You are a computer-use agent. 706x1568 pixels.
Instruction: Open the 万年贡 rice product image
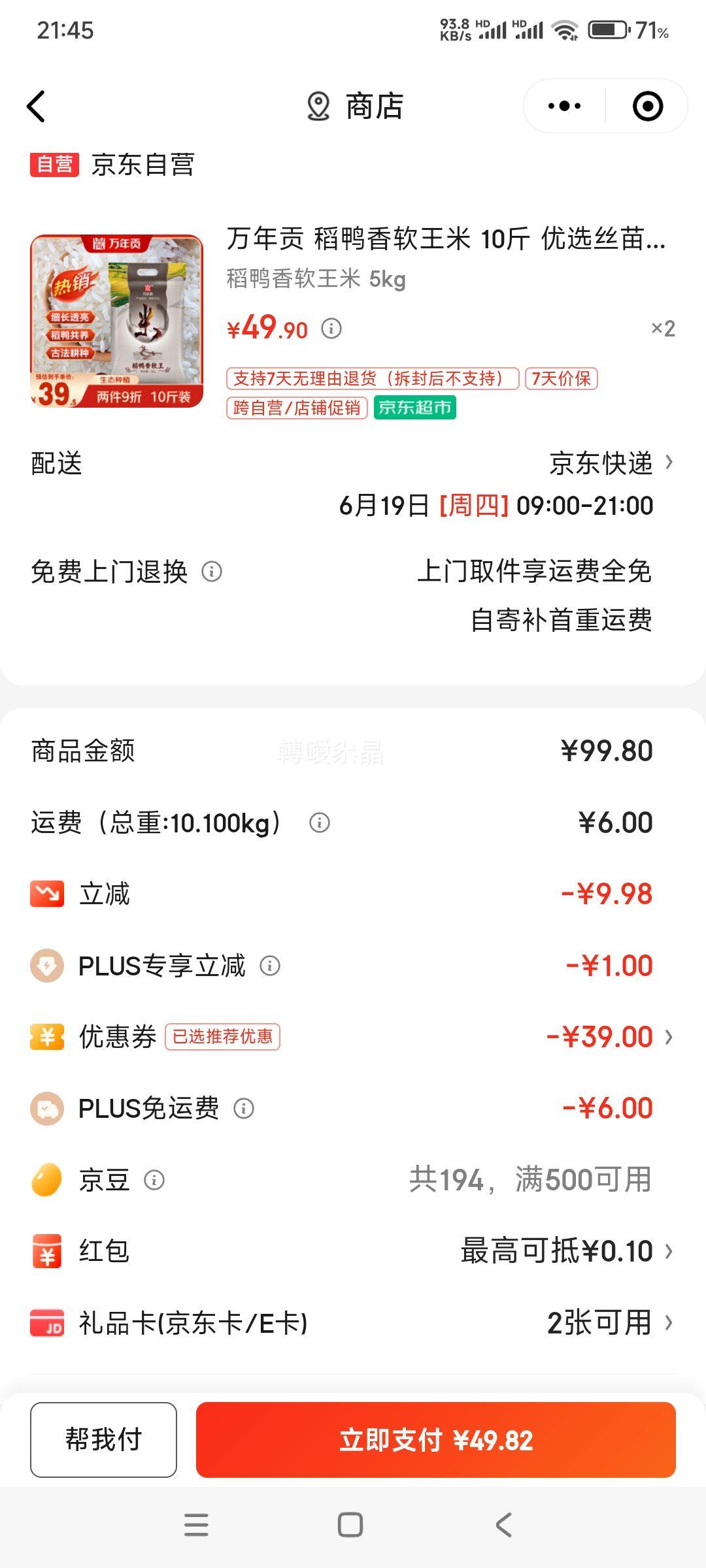click(117, 321)
